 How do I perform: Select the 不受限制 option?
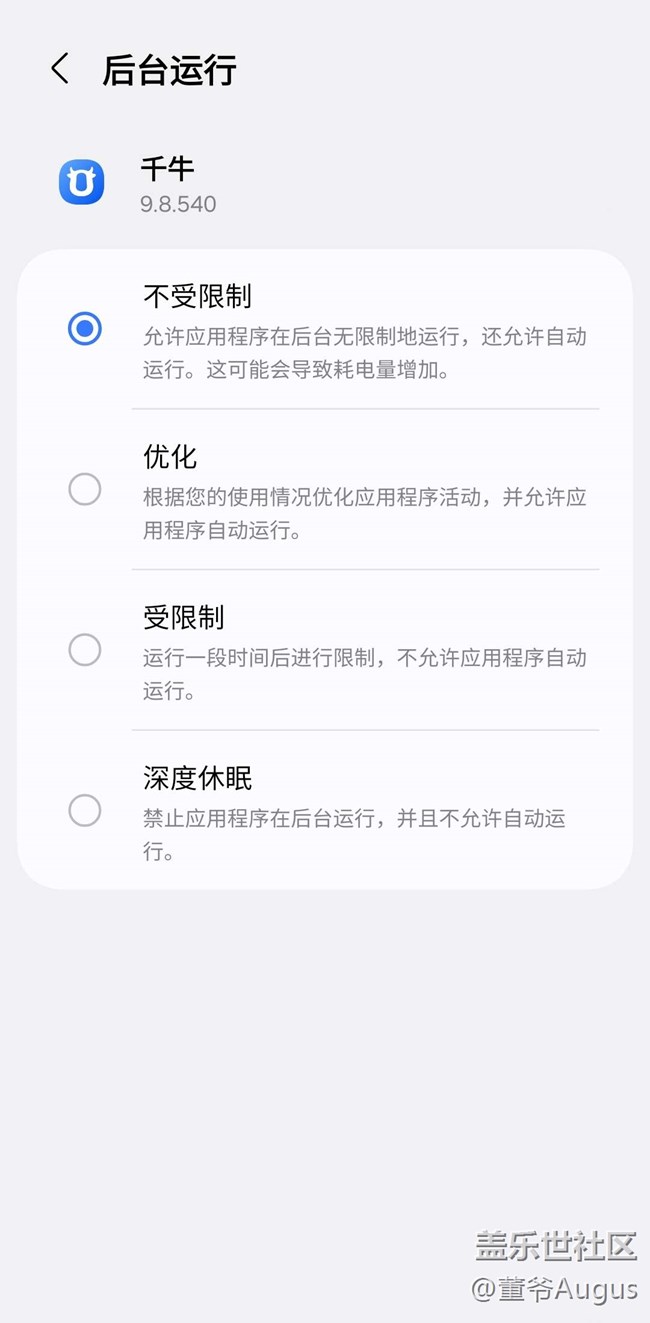pos(325,329)
